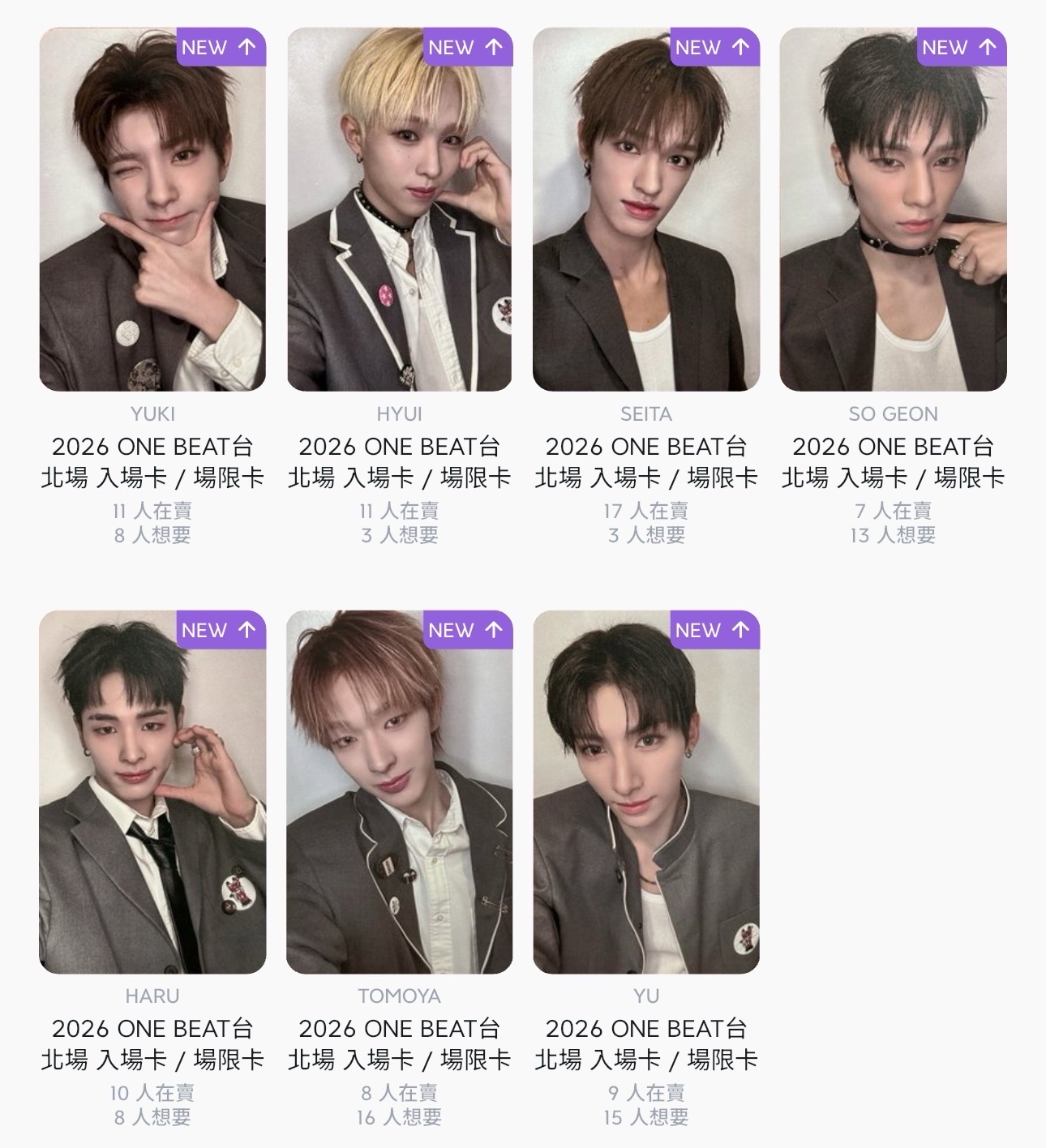Viewport: 1046px width, 1148px height.
Task: View the TOMOYA photocard details
Action: (x=399, y=793)
